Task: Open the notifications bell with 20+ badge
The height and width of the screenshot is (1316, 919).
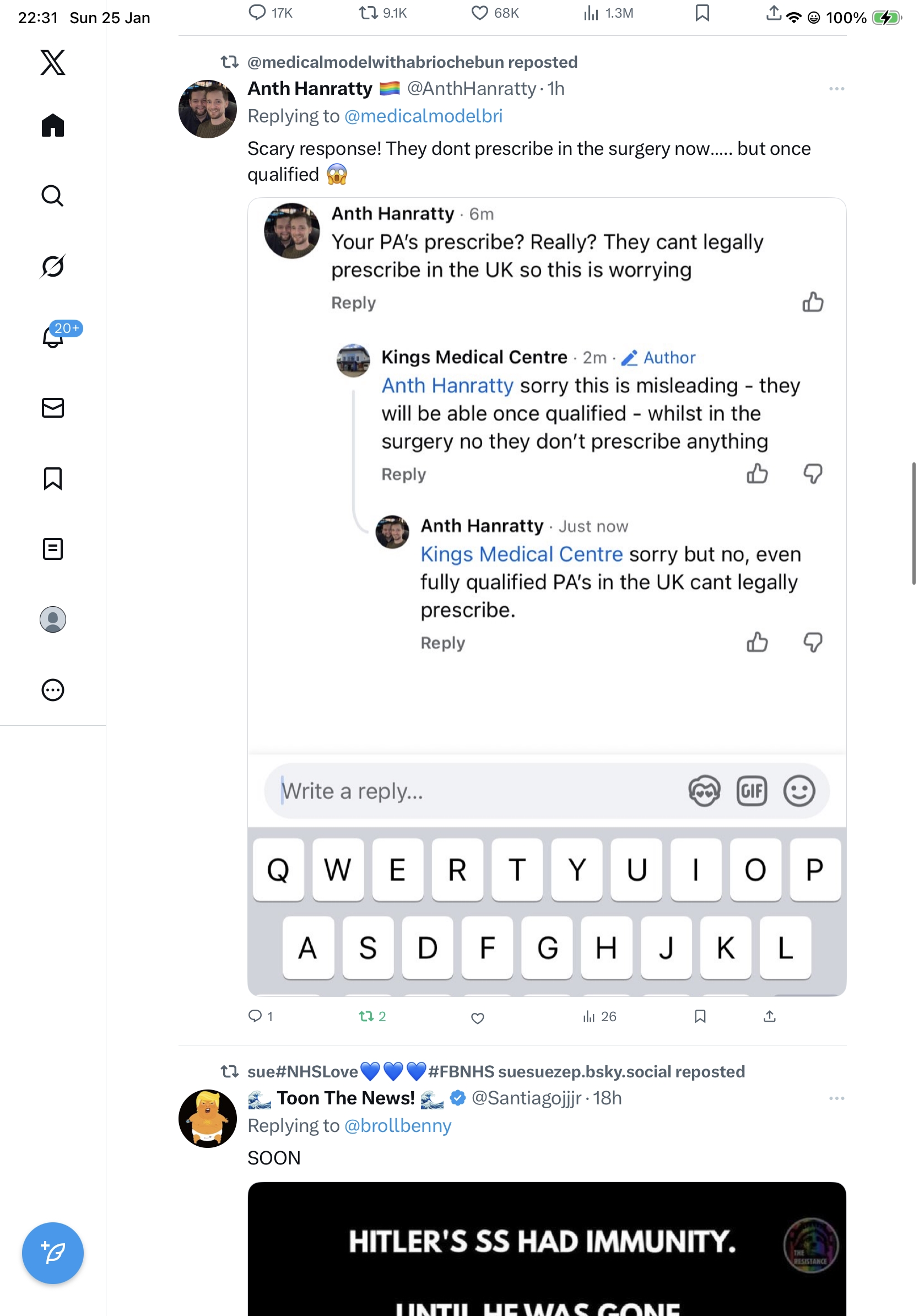Action: tap(53, 337)
